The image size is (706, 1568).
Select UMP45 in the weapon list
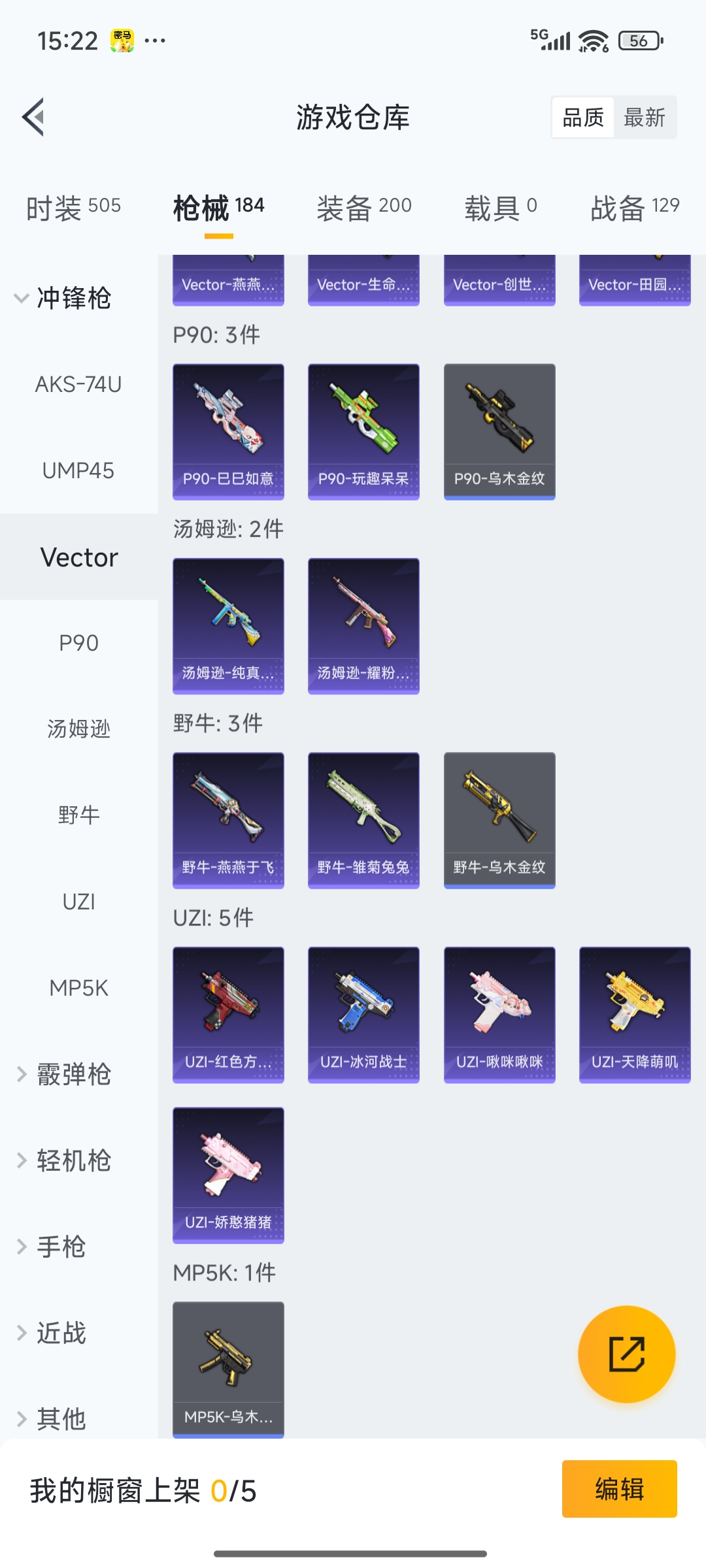coord(78,470)
